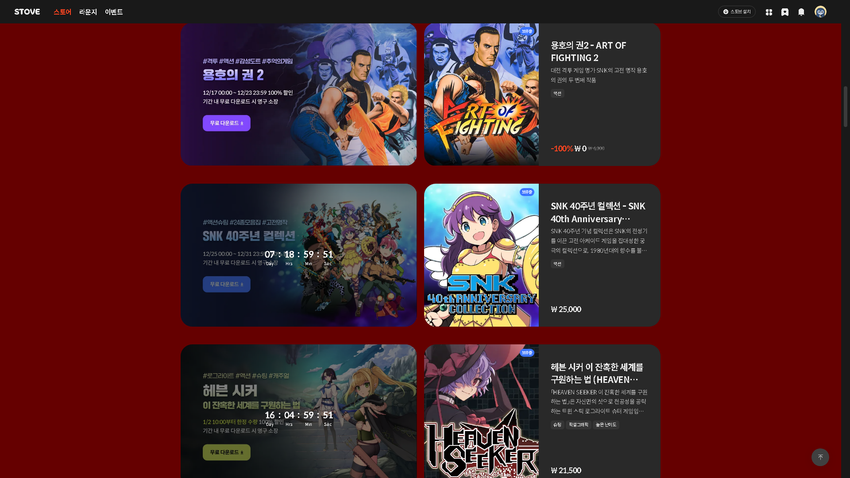Go to the 이벤트 tab

point(114,12)
